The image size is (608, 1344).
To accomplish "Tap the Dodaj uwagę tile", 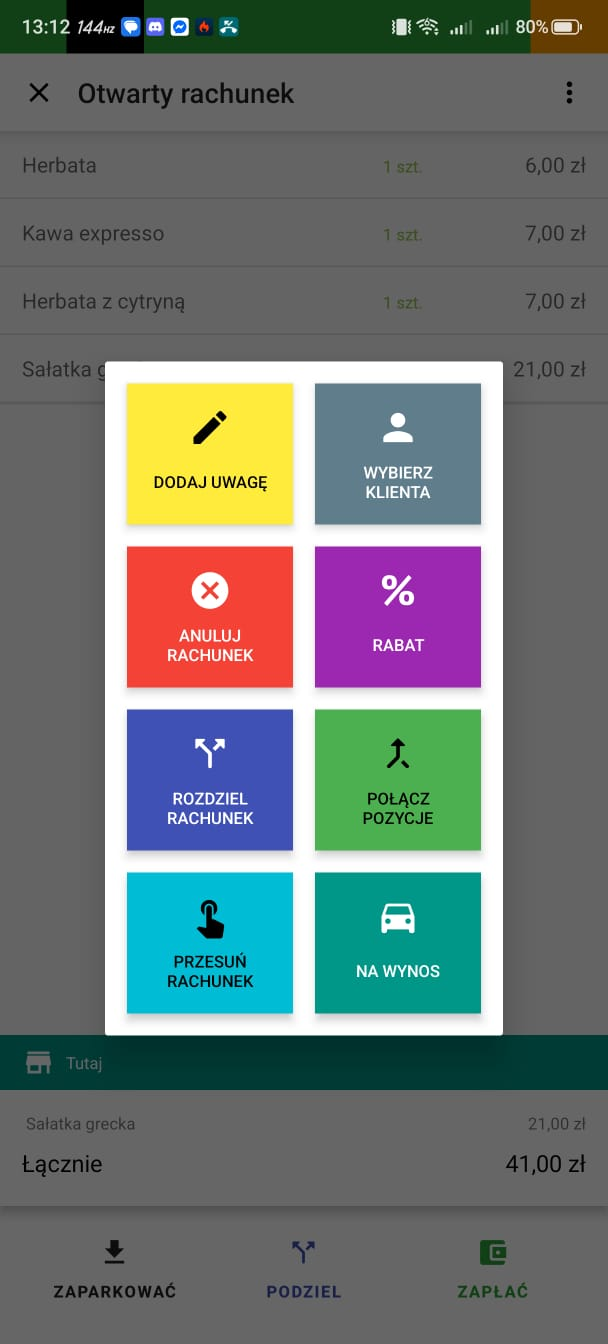I will [210, 454].
